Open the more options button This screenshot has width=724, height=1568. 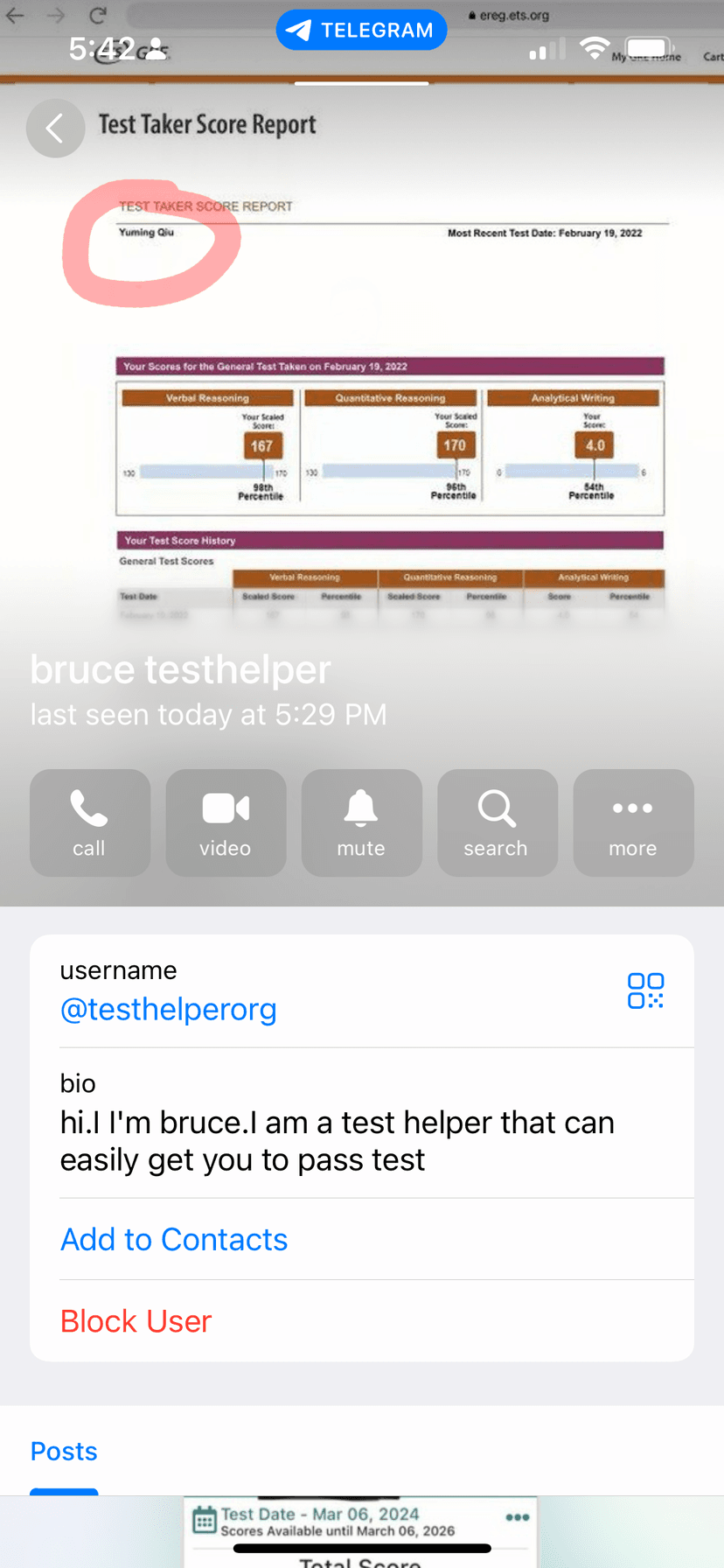tap(633, 822)
